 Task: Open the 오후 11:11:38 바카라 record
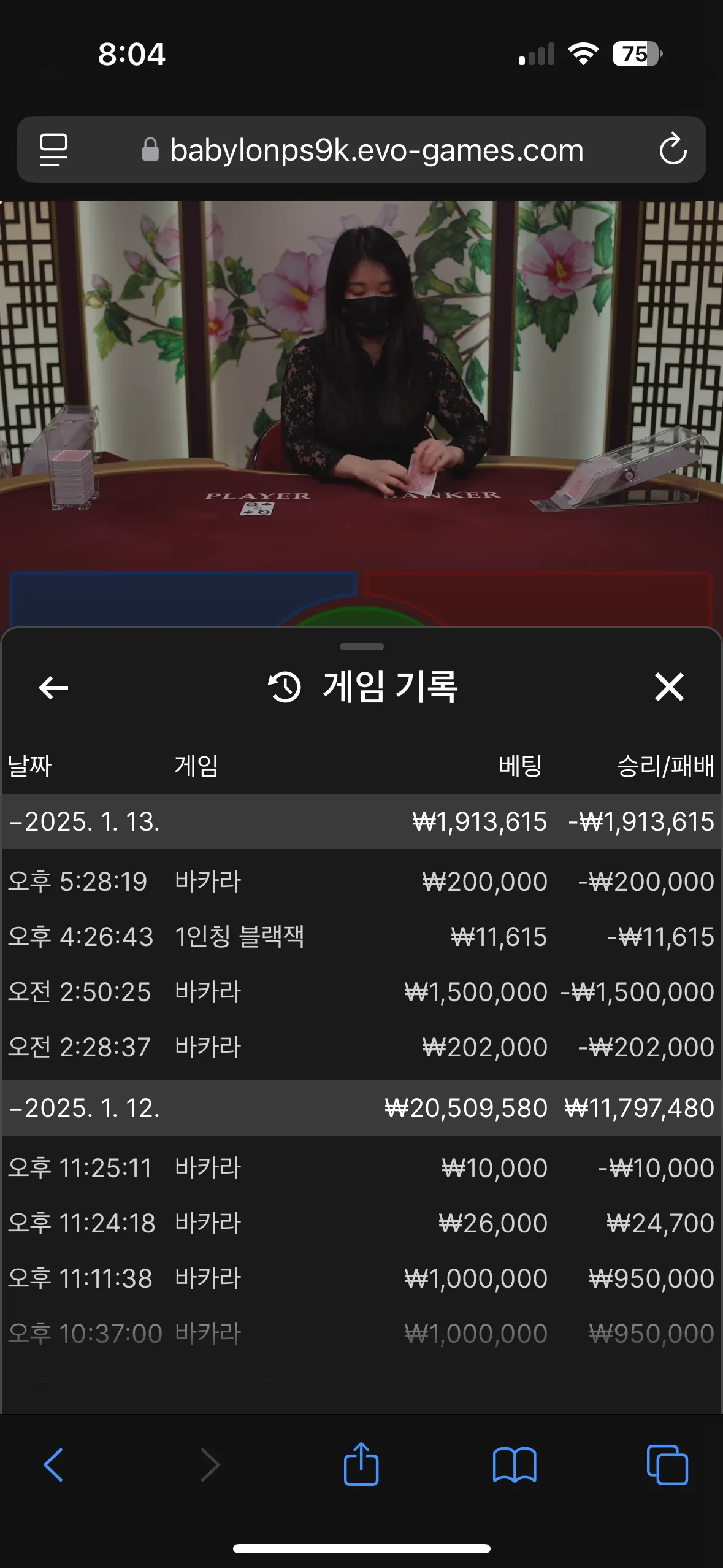361,1278
